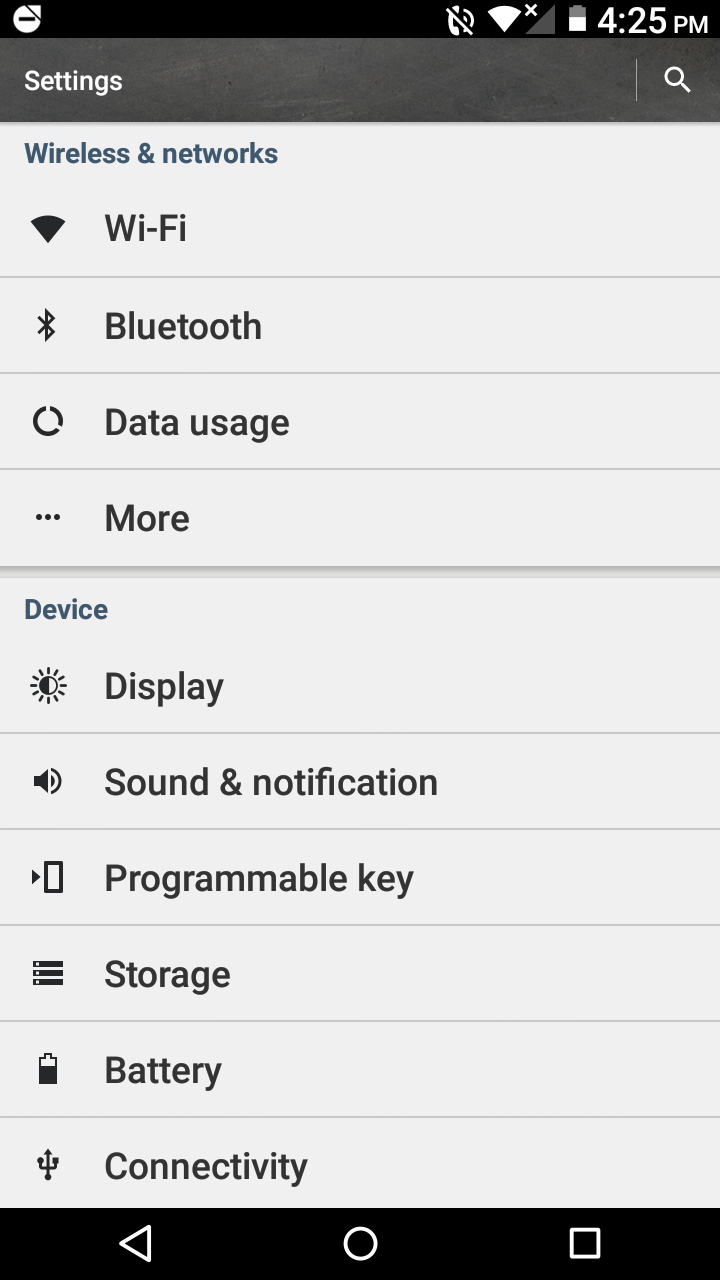
Task: Go to the home screen
Action: coord(360,1243)
